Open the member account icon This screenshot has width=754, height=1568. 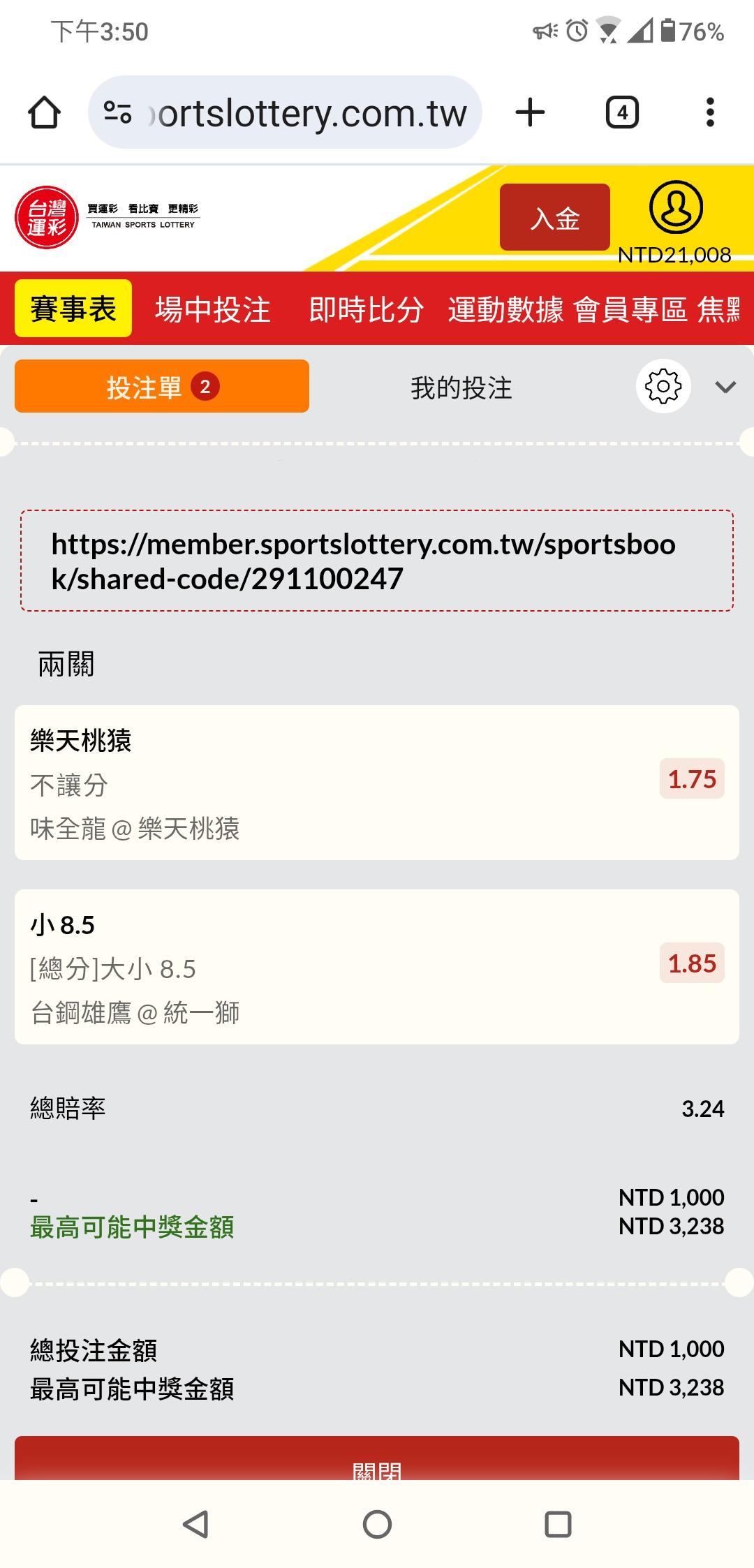point(675,207)
